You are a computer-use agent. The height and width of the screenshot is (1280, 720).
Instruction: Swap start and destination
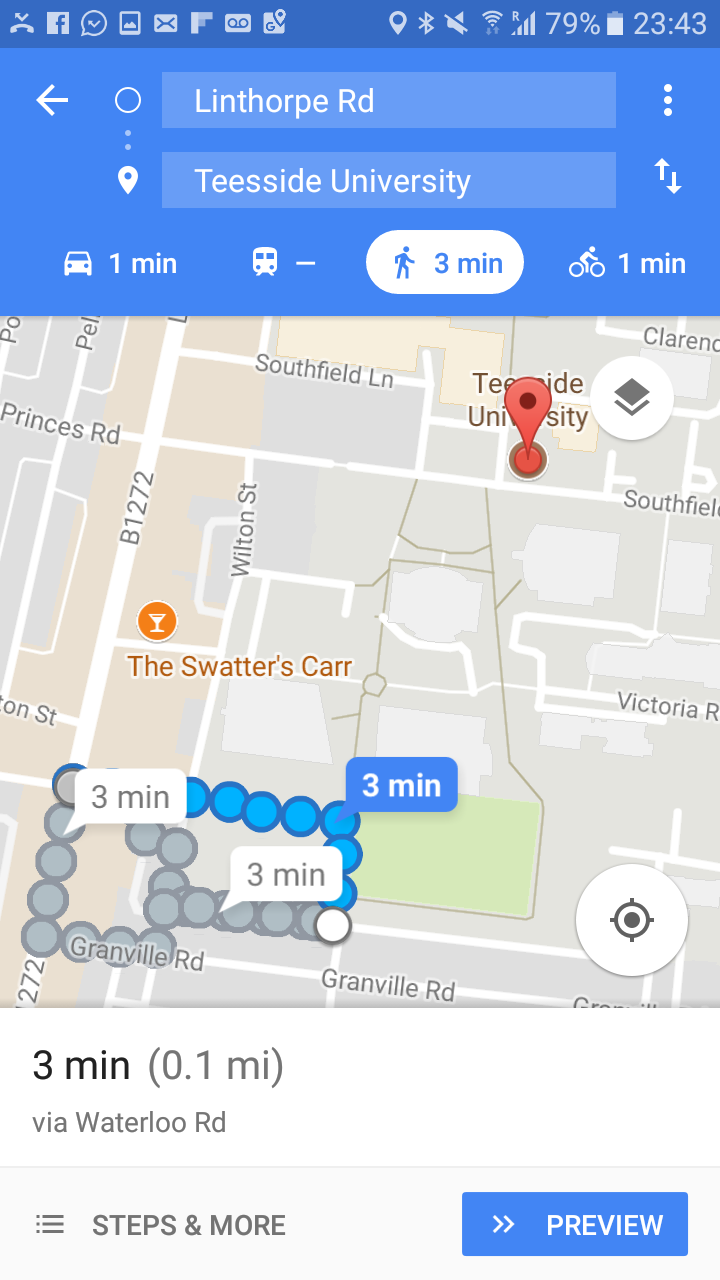pyautogui.click(x=667, y=178)
